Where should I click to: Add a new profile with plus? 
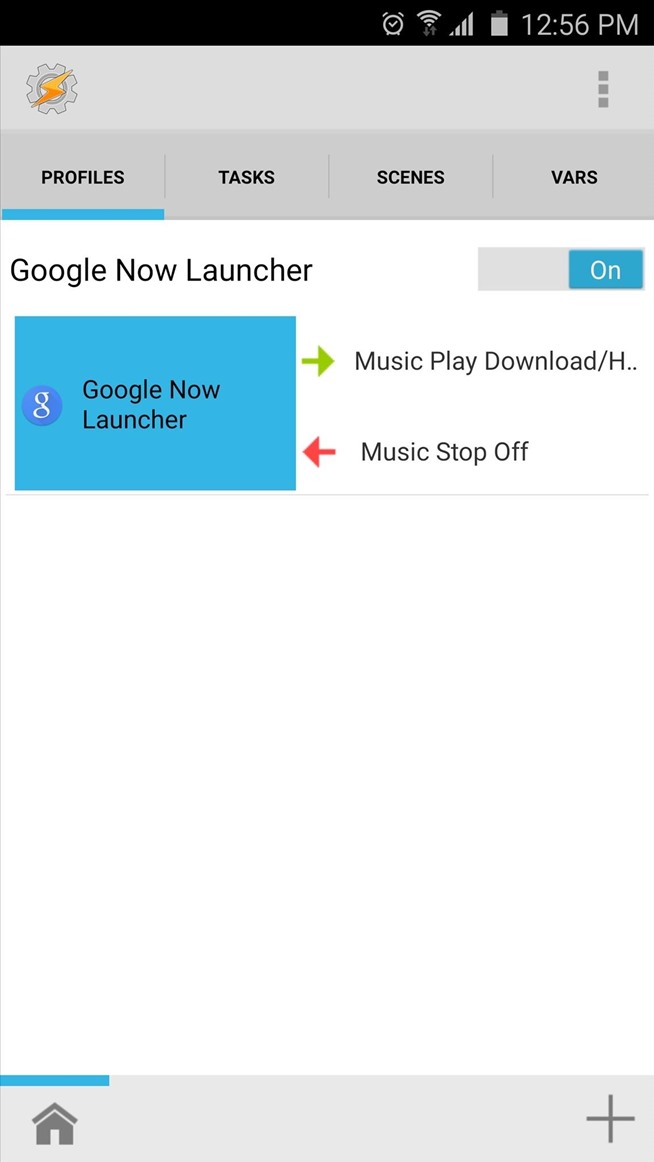609,1118
